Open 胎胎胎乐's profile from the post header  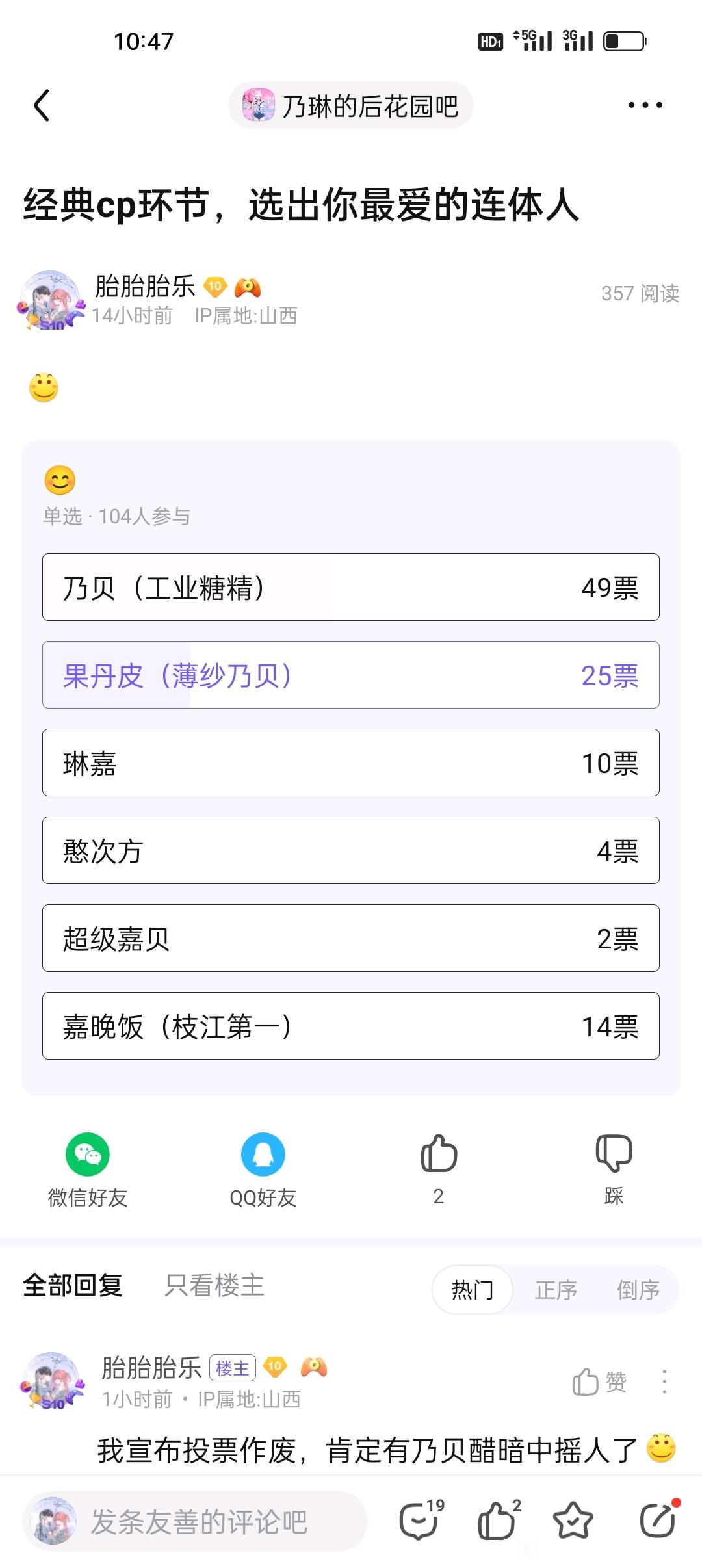pyautogui.click(x=144, y=286)
